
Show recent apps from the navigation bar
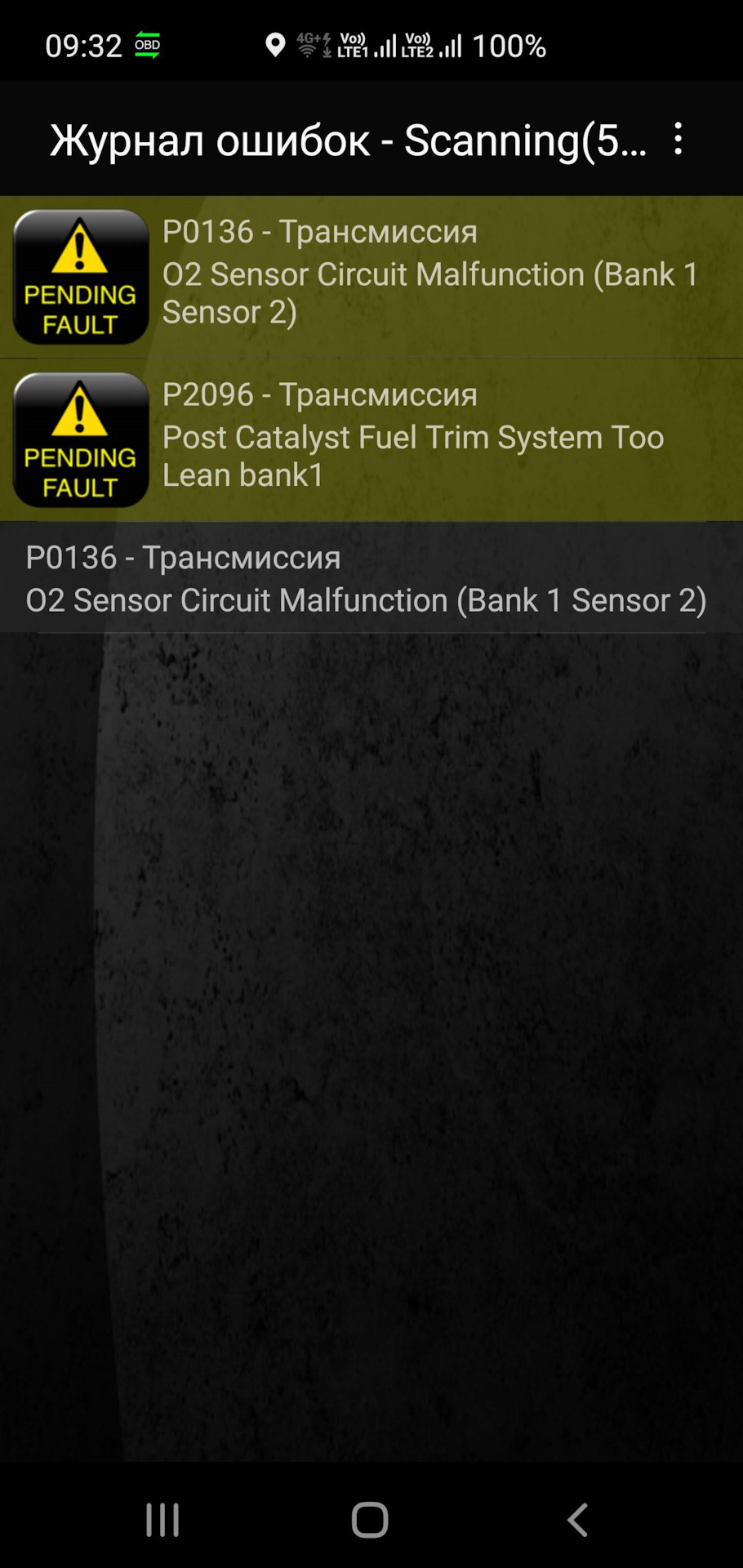[x=162, y=1520]
